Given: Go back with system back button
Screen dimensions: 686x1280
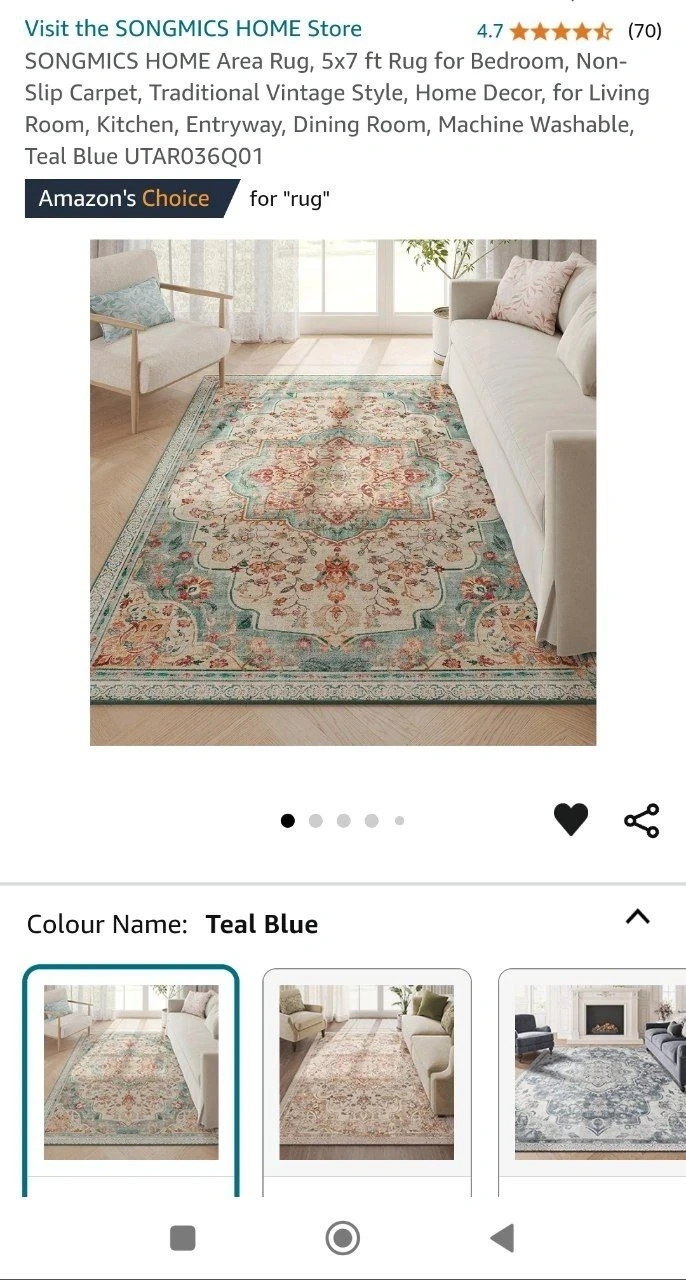Looking at the screenshot, I should [x=502, y=1238].
